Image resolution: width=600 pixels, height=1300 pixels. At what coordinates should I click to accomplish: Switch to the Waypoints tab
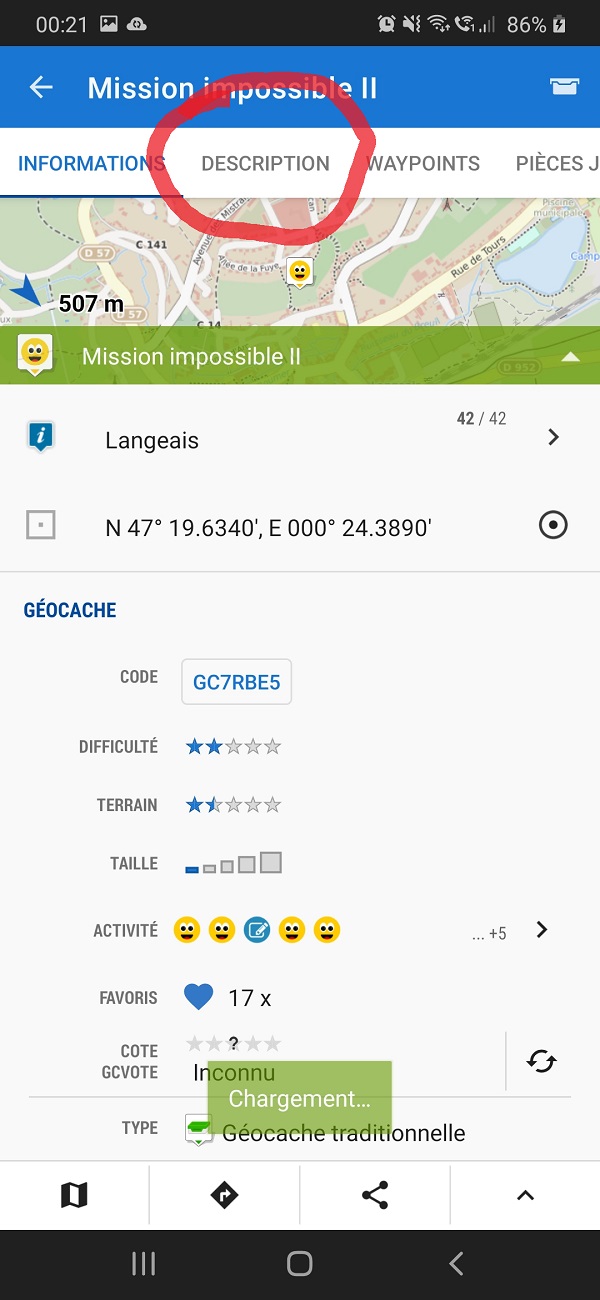tap(423, 164)
